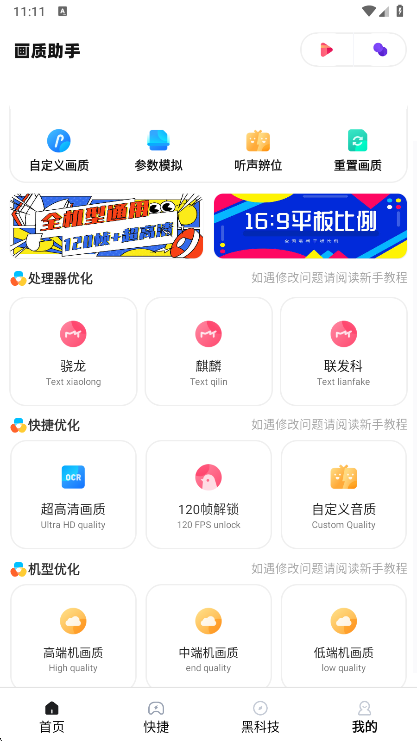Select 重置画质 to reset quality
Image resolution: width=417 pixels, height=741 pixels.
click(357, 151)
